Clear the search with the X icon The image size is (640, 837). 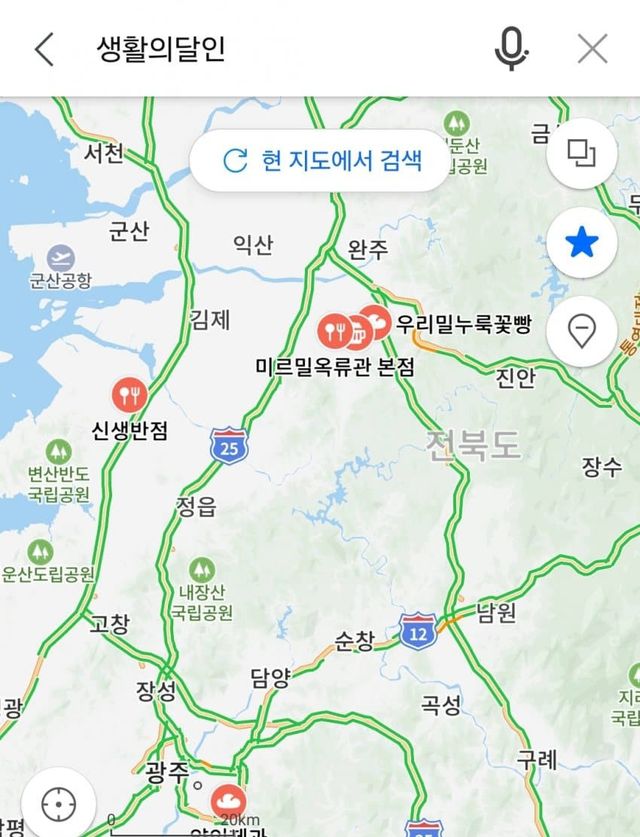[593, 49]
